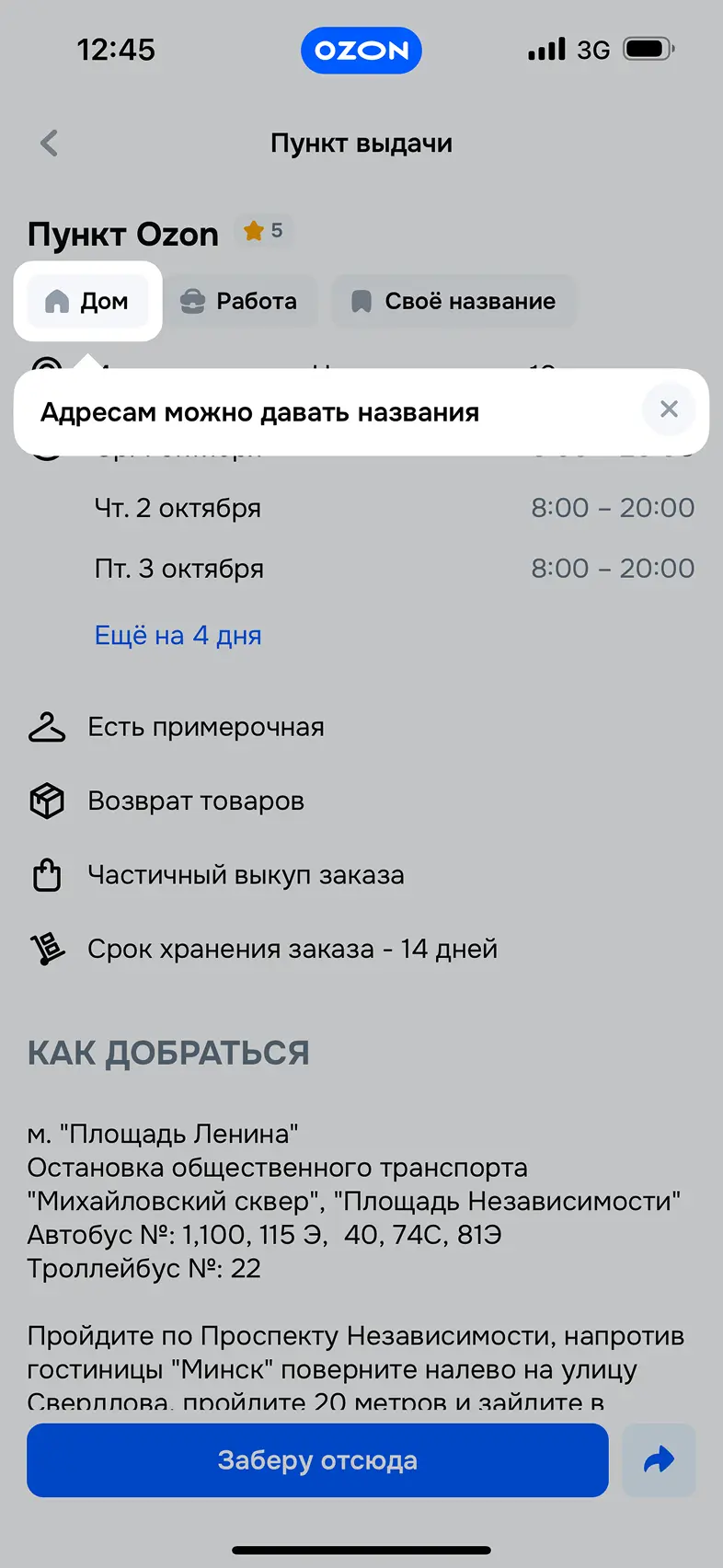This screenshot has width=723, height=1568.
Task: Select the Дом address label chip
Action: [87, 302]
